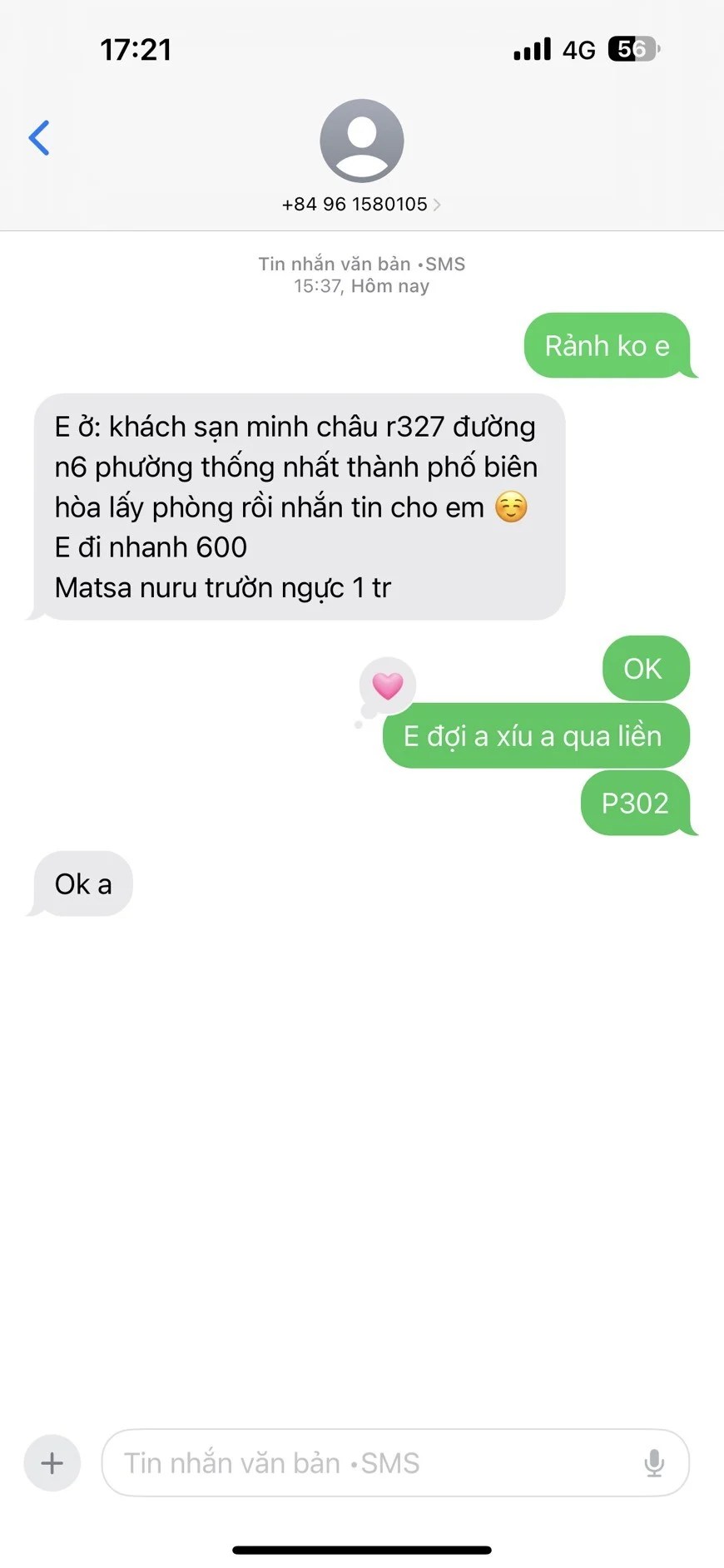Open the plus attachments menu
The image size is (724, 1568).
52,1462
